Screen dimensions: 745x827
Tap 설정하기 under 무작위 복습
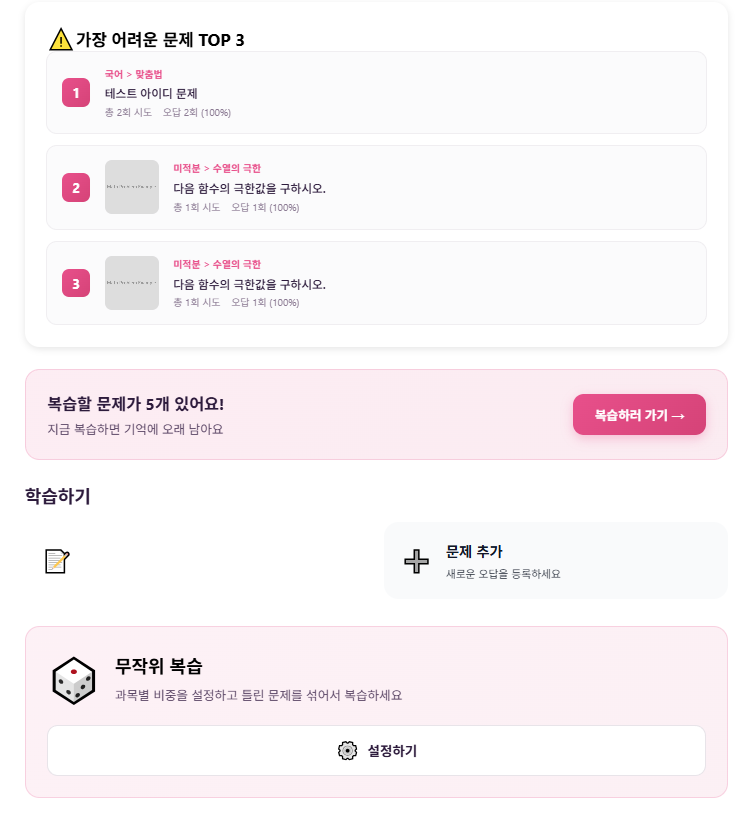point(376,751)
